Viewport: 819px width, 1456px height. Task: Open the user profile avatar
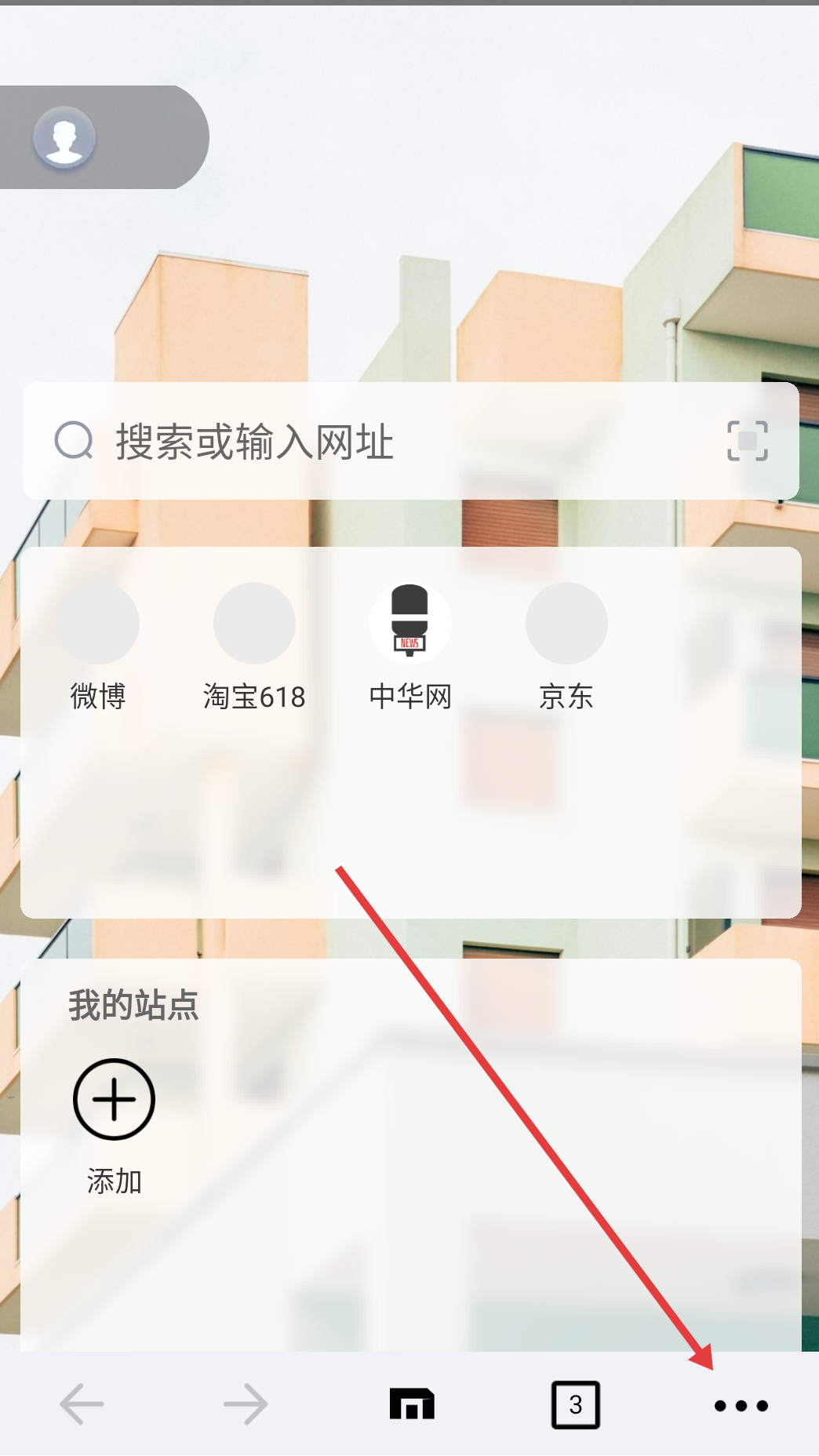pos(64,137)
